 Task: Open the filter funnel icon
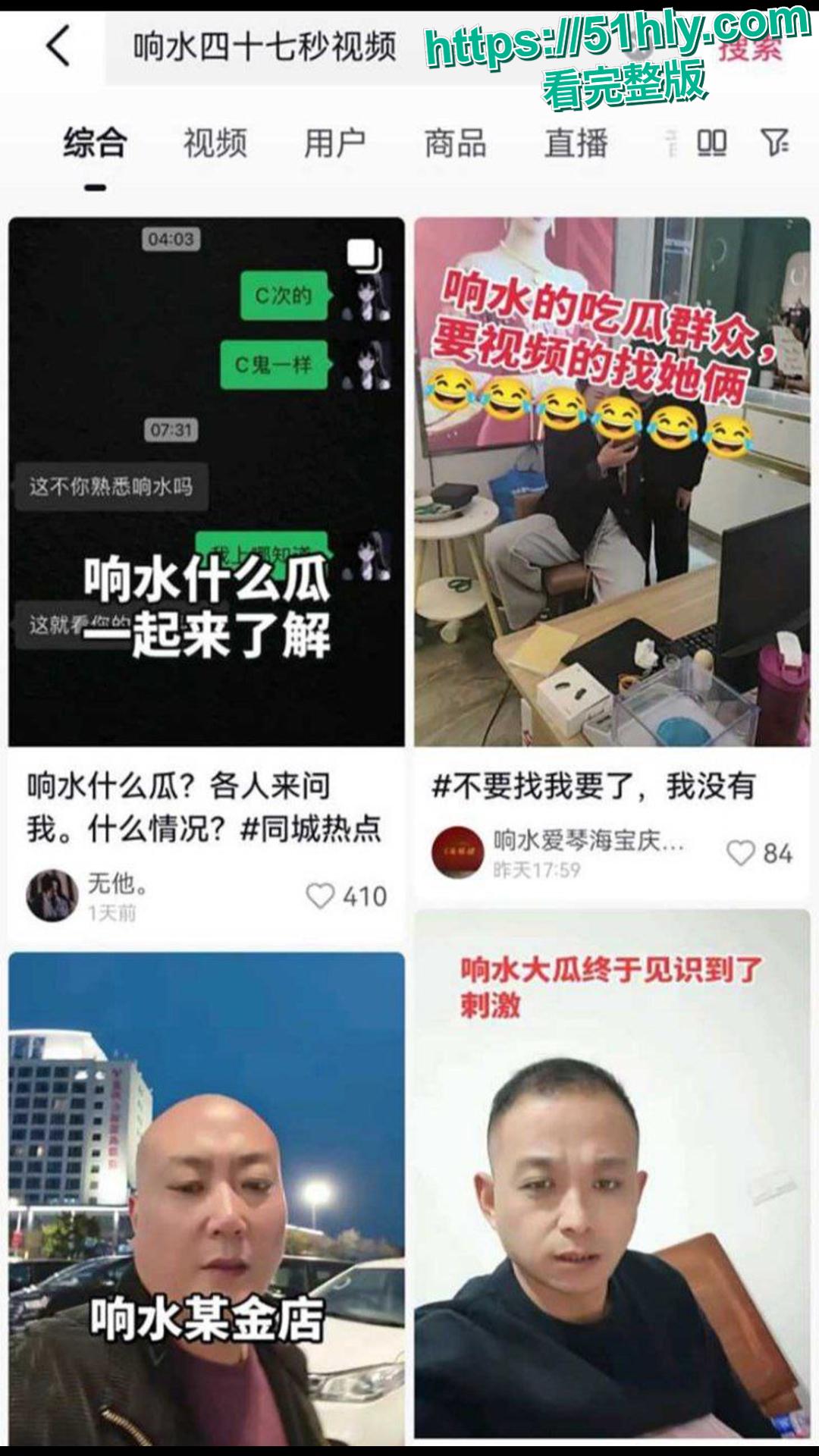click(x=774, y=143)
